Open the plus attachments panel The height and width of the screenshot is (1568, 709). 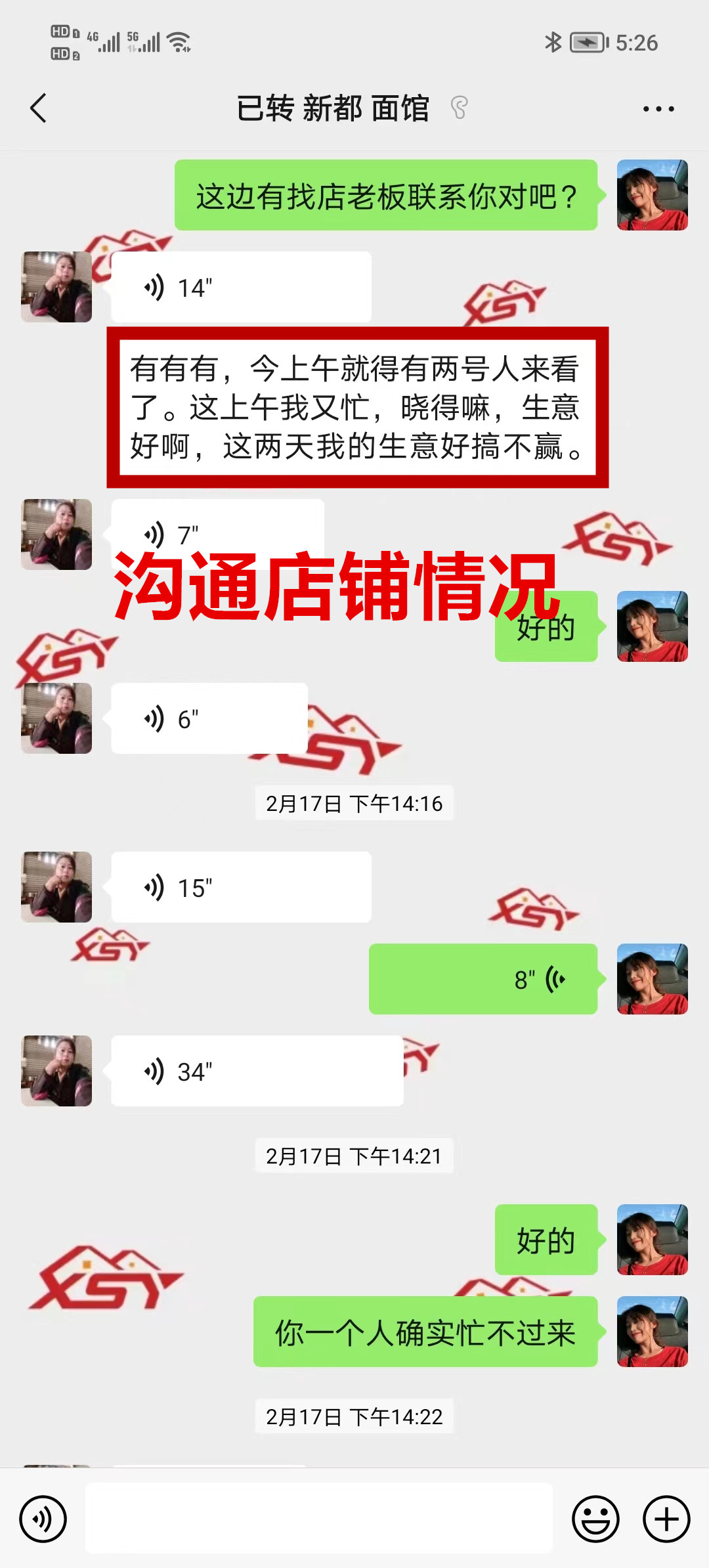coord(666,1519)
